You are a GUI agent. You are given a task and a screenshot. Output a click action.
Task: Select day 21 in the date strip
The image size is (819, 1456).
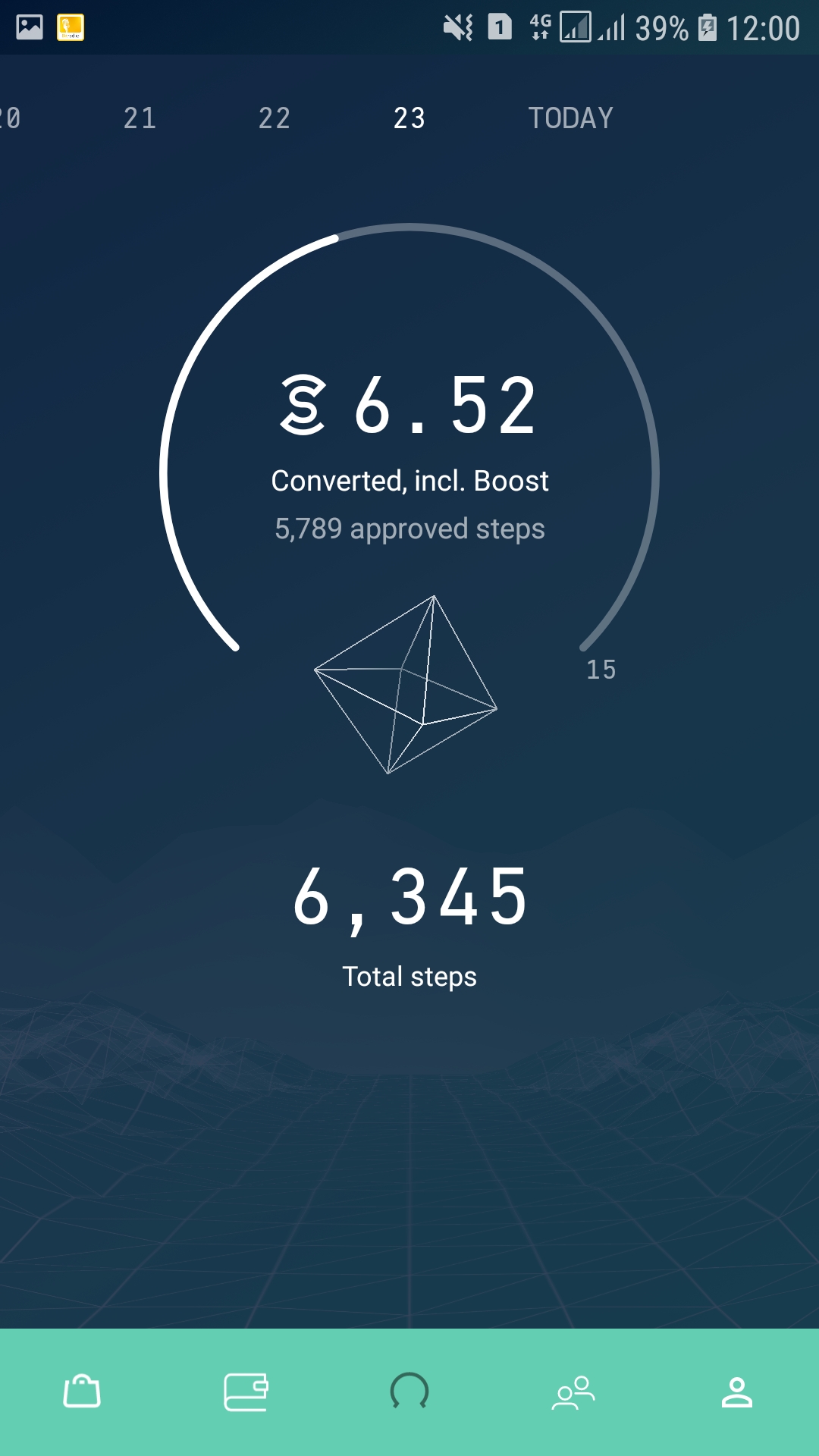tap(140, 118)
